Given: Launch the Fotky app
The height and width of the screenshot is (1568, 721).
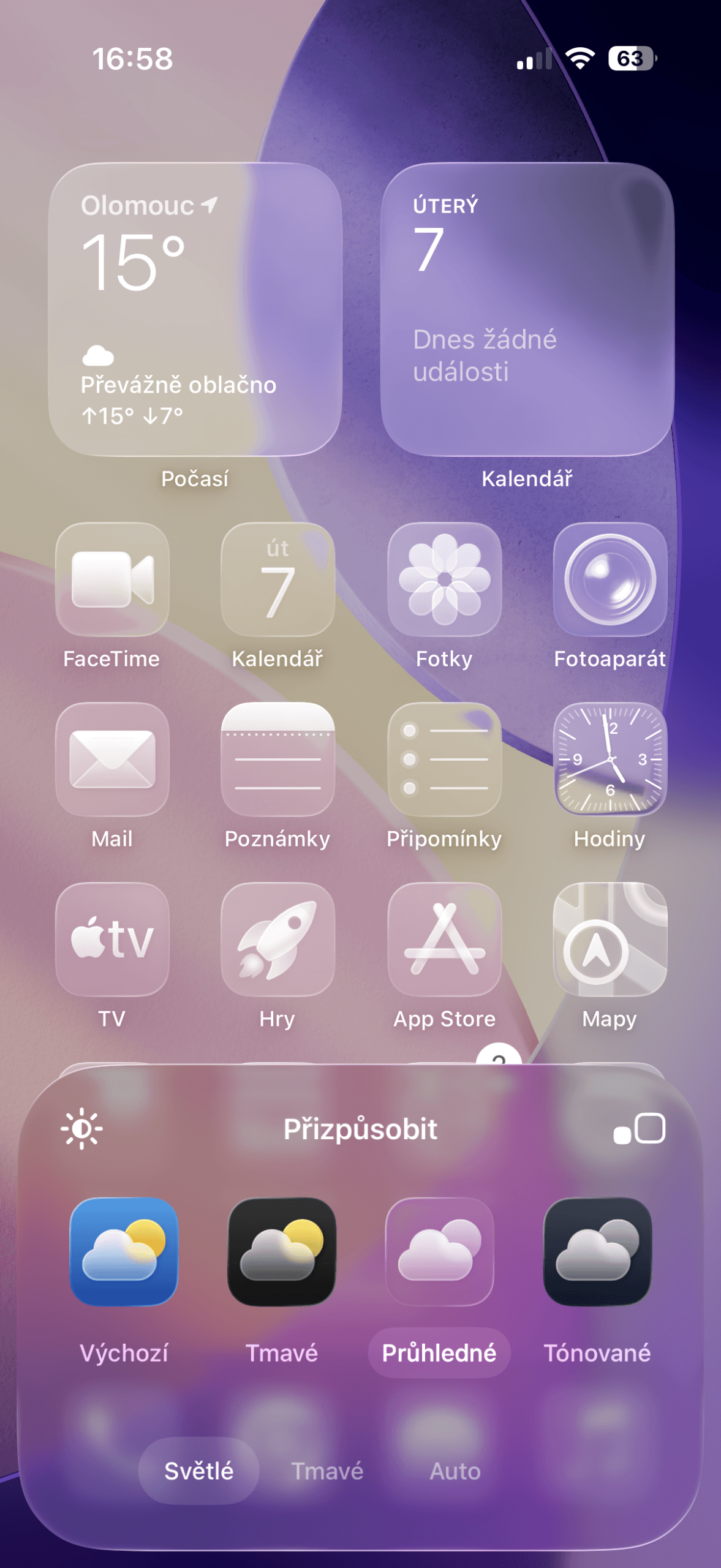Looking at the screenshot, I should tap(444, 579).
